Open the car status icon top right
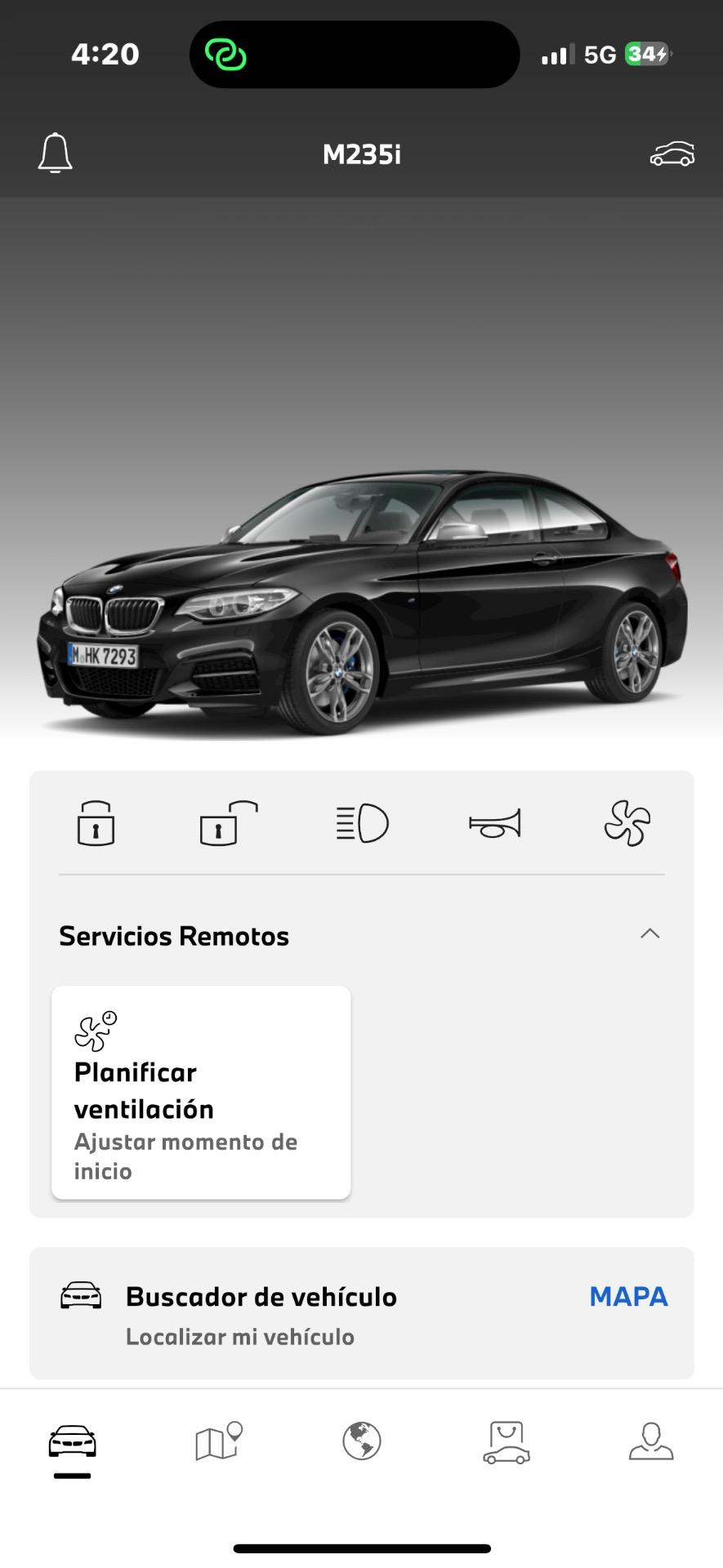 672,154
